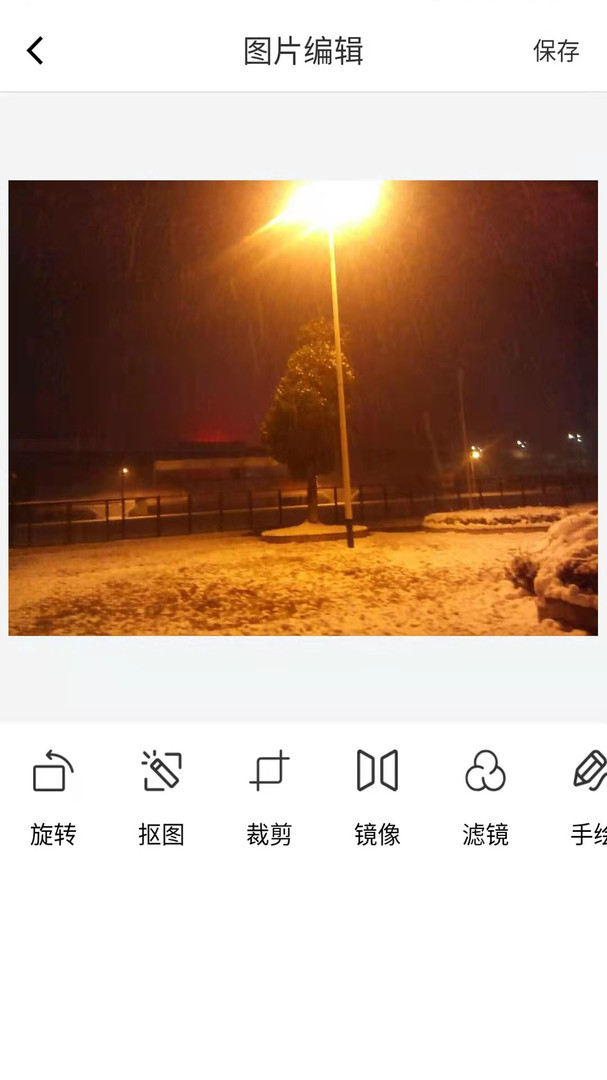Image resolution: width=607 pixels, height=1080 pixels.
Task: Open the 滤镜 filter options
Action: tap(485, 796)
